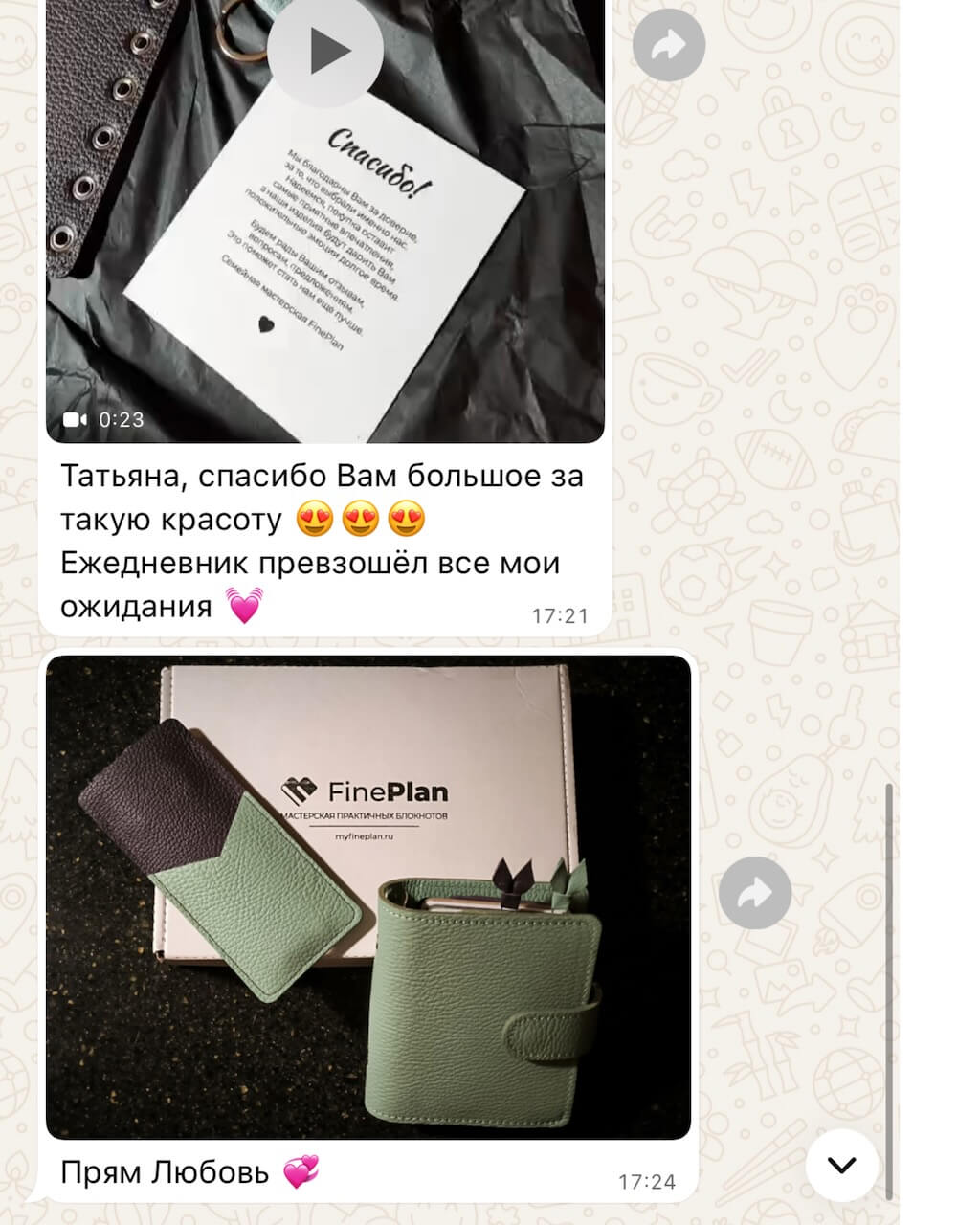Play the 0:23 video message
Screen dimensions: 980x1225
click(x=324, y=49)
